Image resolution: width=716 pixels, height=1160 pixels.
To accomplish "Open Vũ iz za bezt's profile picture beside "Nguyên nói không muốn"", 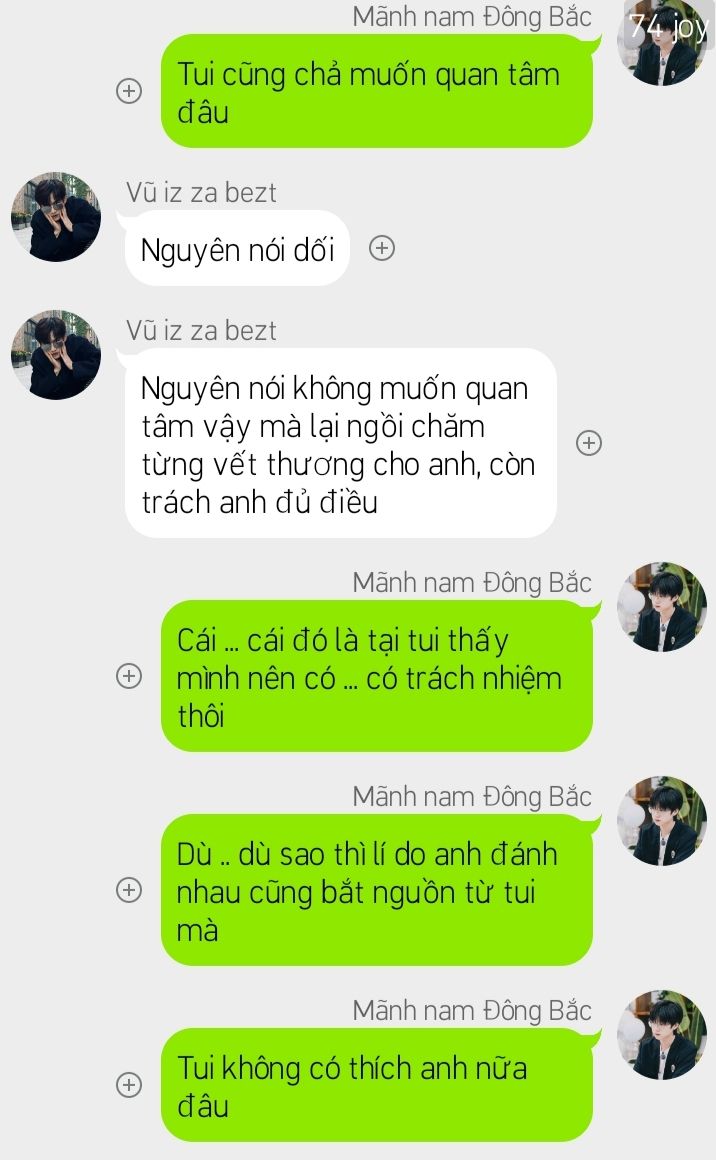I will coord(56,355).
